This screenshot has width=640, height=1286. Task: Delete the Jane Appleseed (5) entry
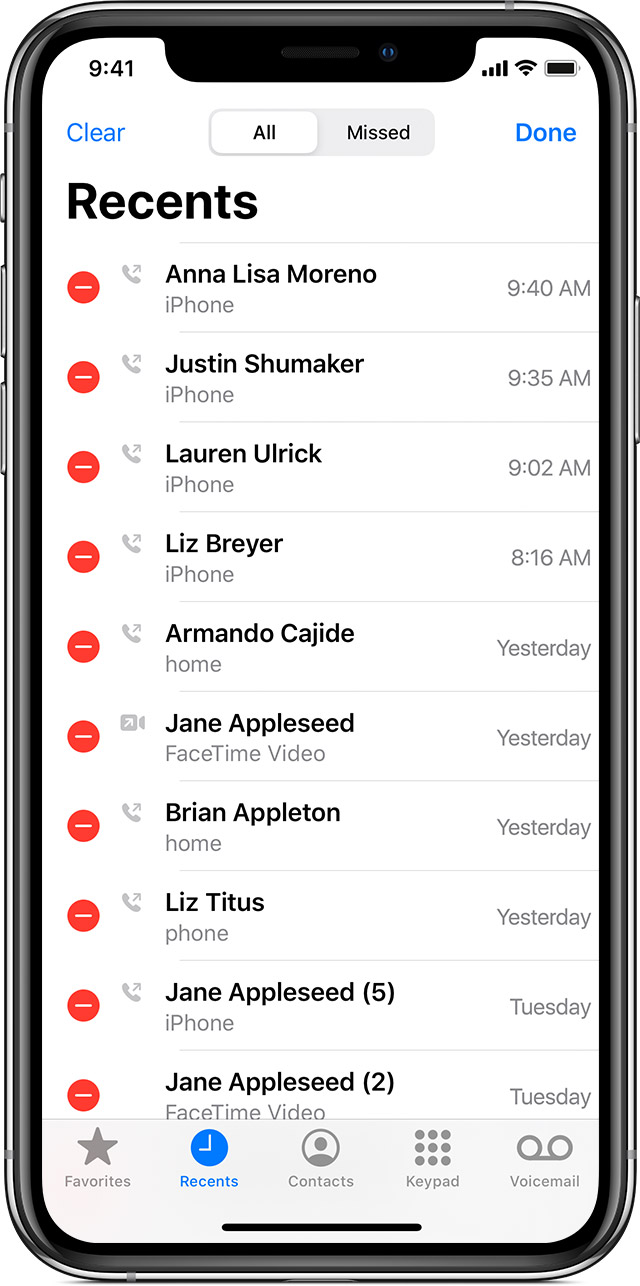(x=83, y=1006)
